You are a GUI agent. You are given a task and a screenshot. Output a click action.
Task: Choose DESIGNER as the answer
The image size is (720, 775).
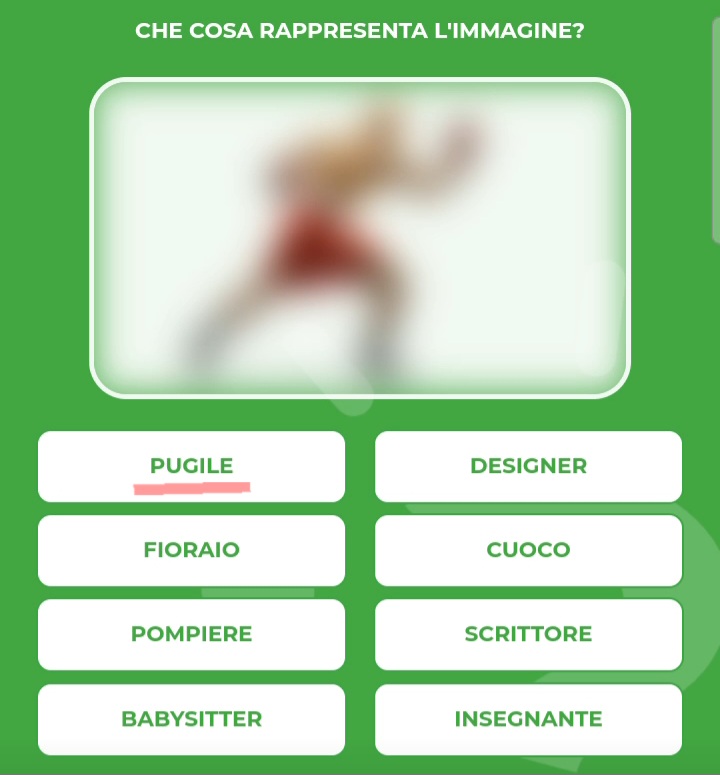(x=528, y=466)
